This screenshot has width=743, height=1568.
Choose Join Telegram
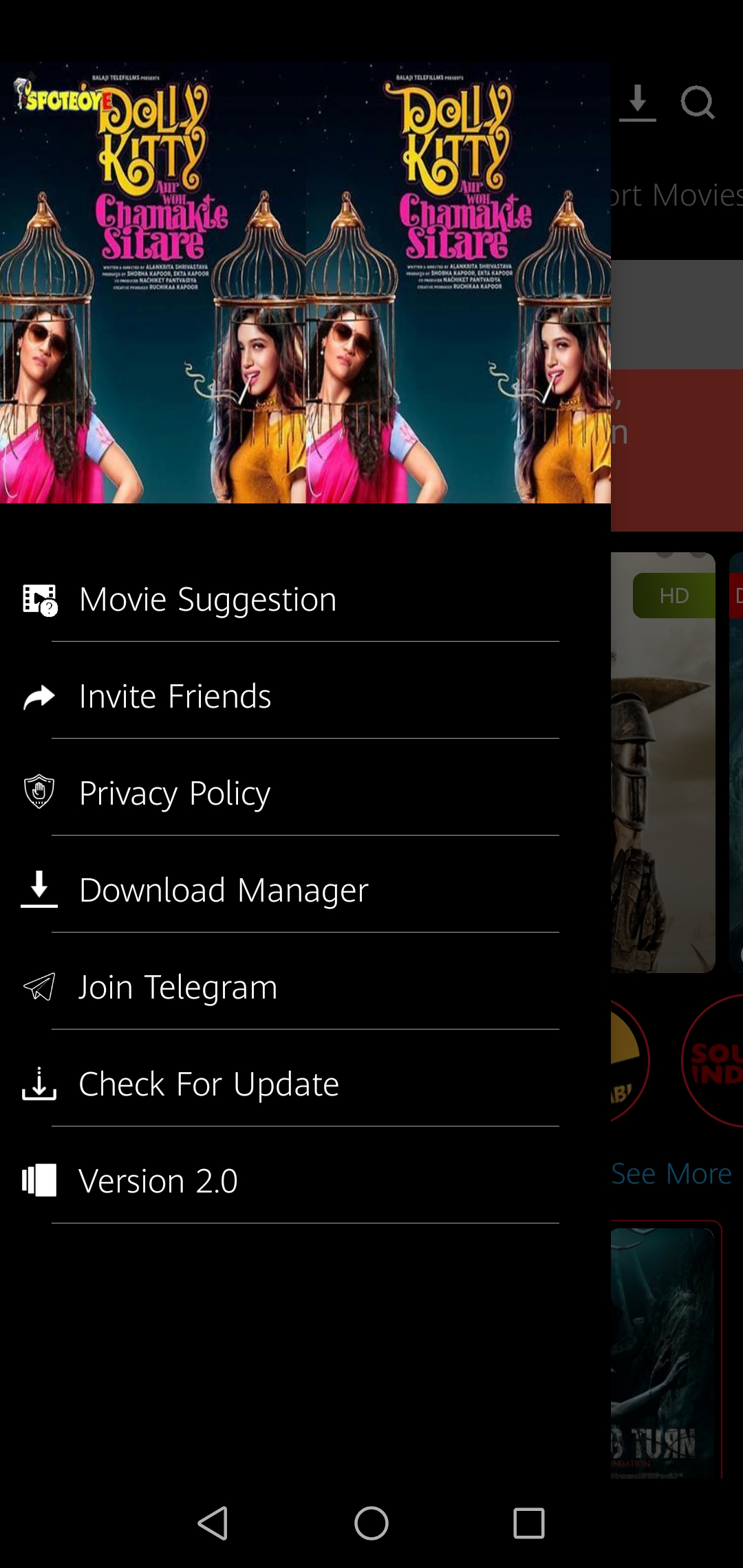pos(177,988)
